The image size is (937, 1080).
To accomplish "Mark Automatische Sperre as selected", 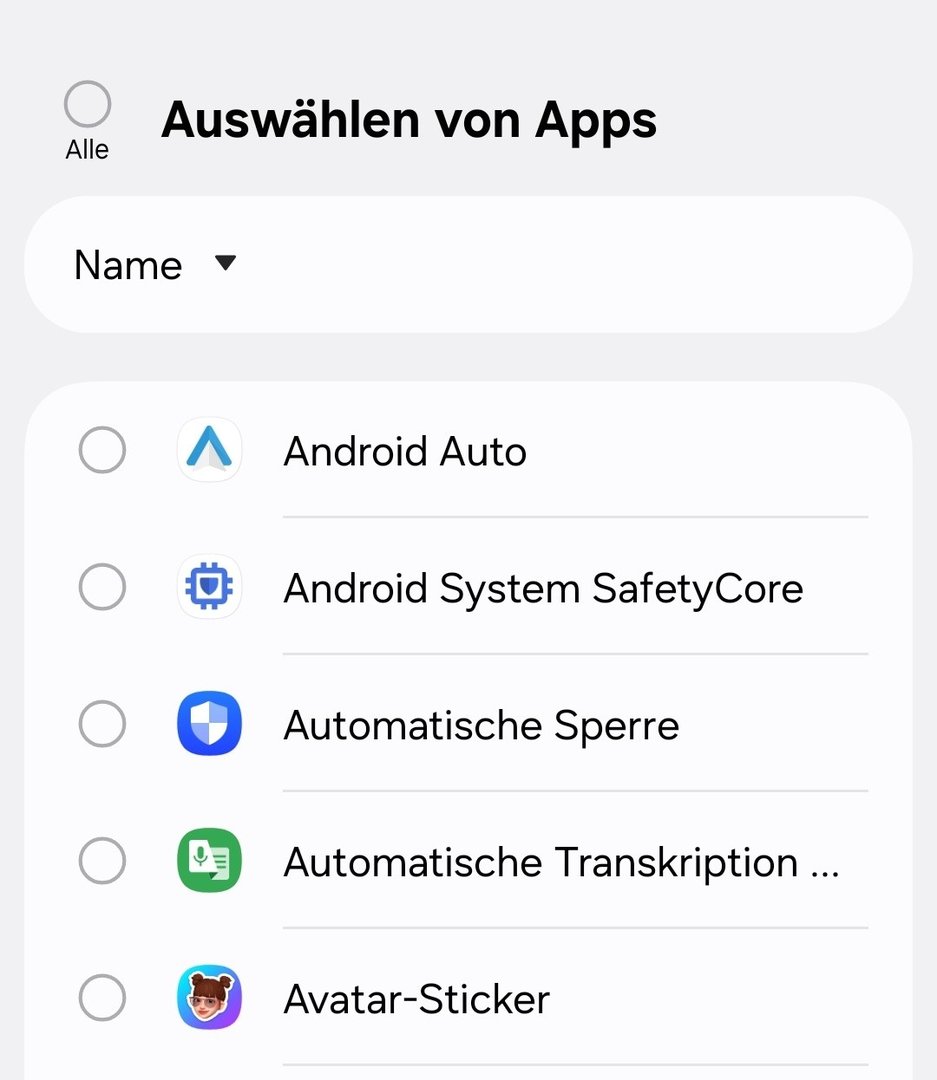I will (x=102, y=725).
